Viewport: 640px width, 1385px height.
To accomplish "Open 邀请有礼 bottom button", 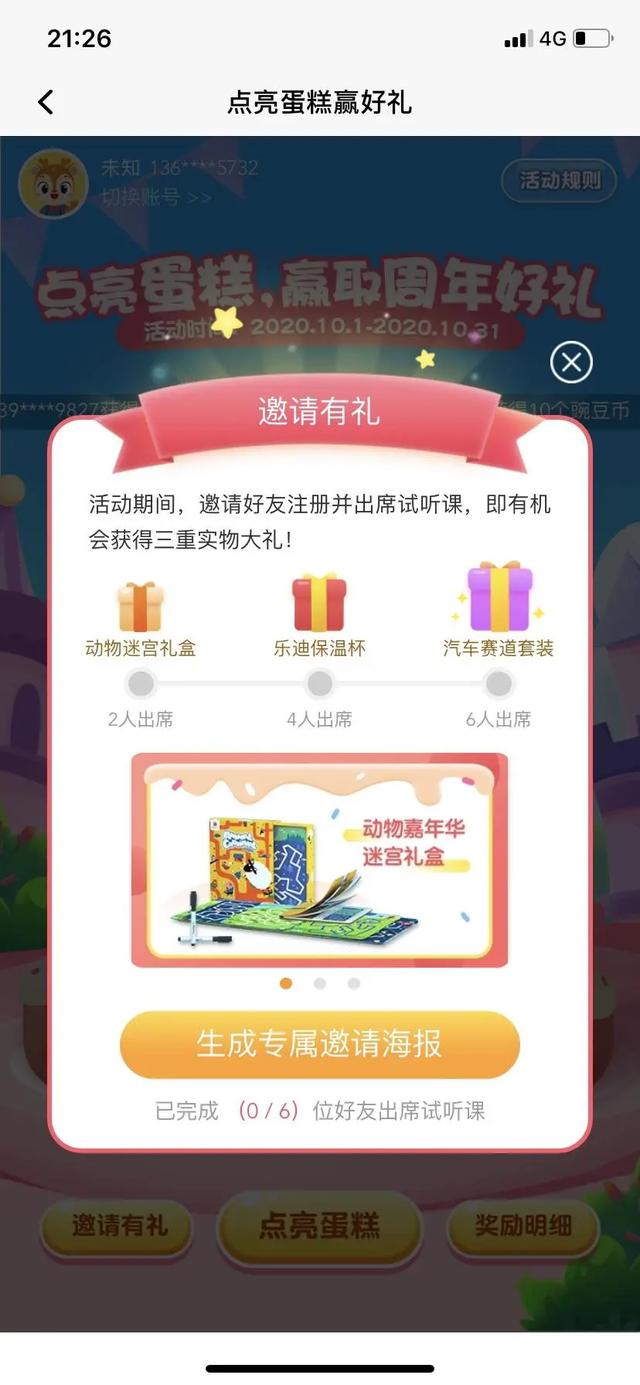I will coord(118,1226).
